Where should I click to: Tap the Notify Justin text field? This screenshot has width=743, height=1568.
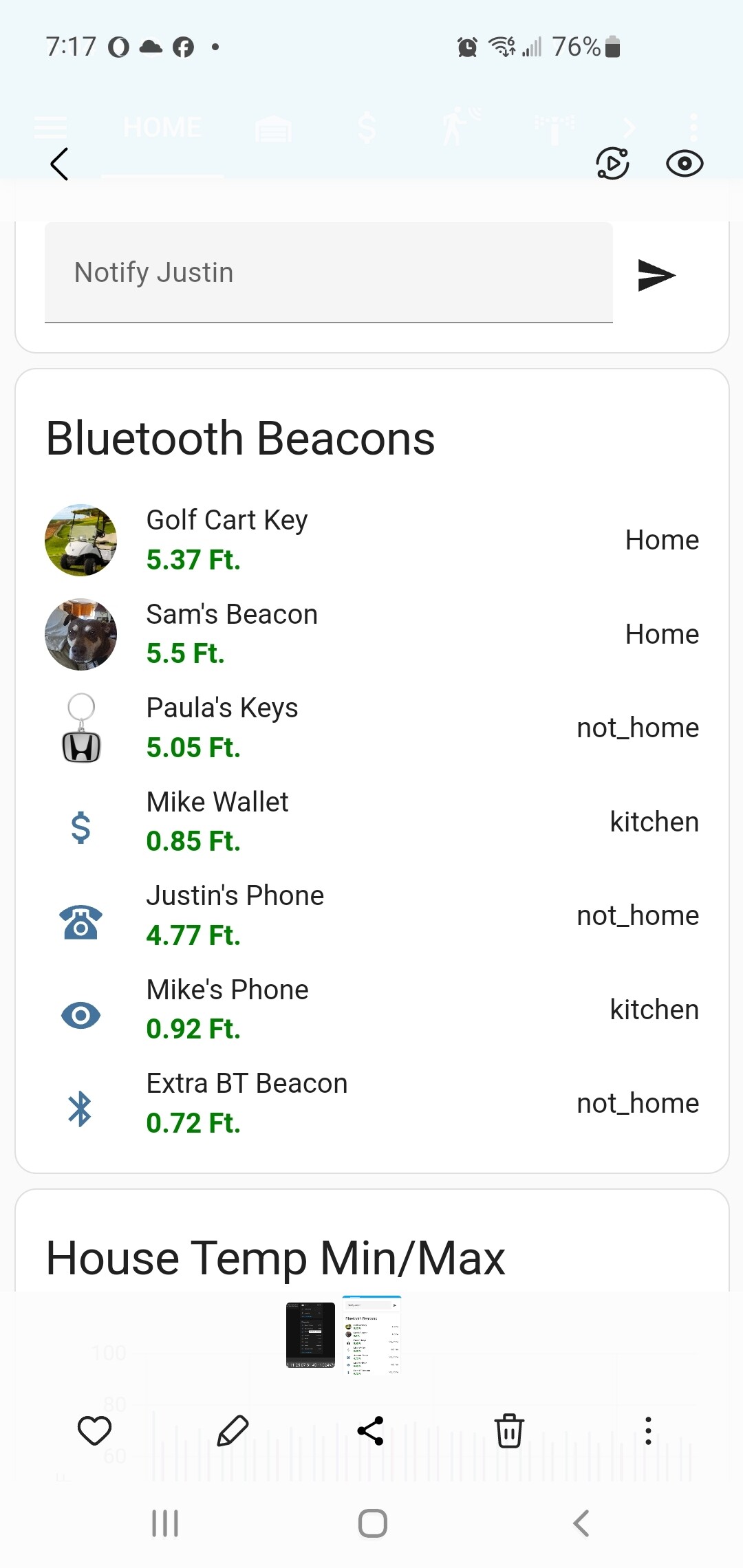click(x=328, y=272)
